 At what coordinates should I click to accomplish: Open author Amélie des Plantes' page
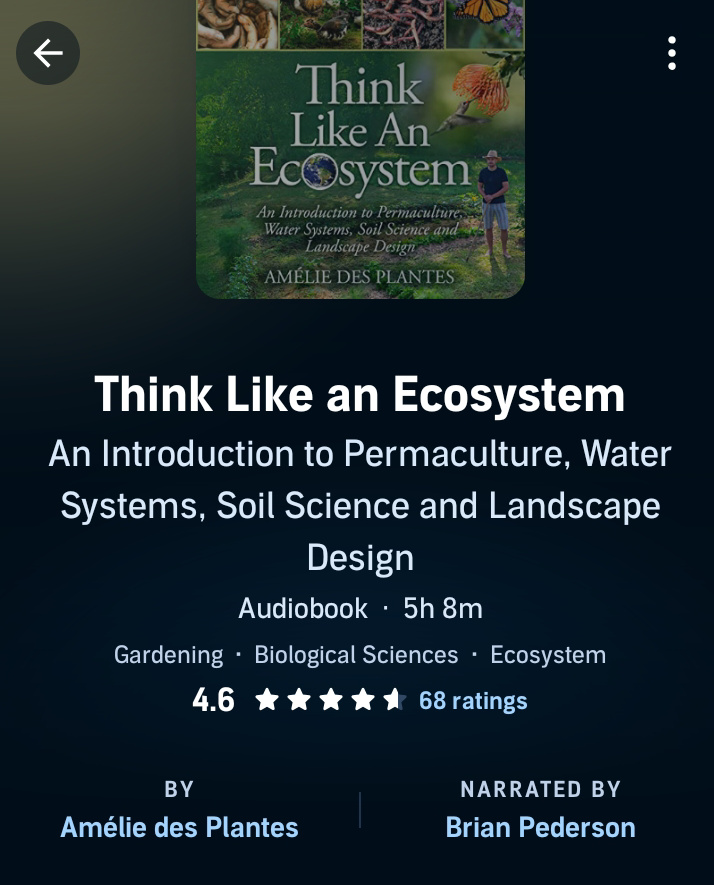pyautogui.click(x=179, y=827)
